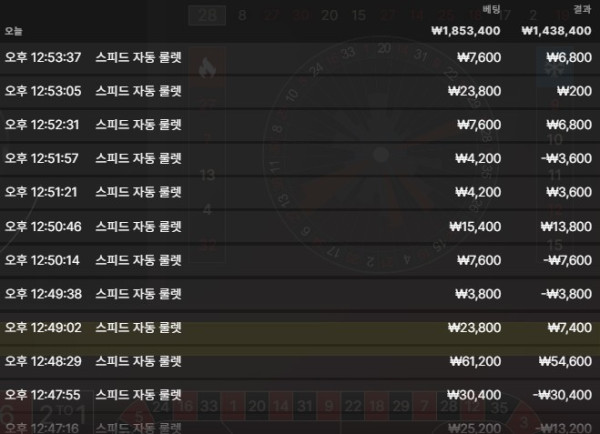
Task: Select the 오후 12:51:57 history entry
Action: (x=300, y=159)
